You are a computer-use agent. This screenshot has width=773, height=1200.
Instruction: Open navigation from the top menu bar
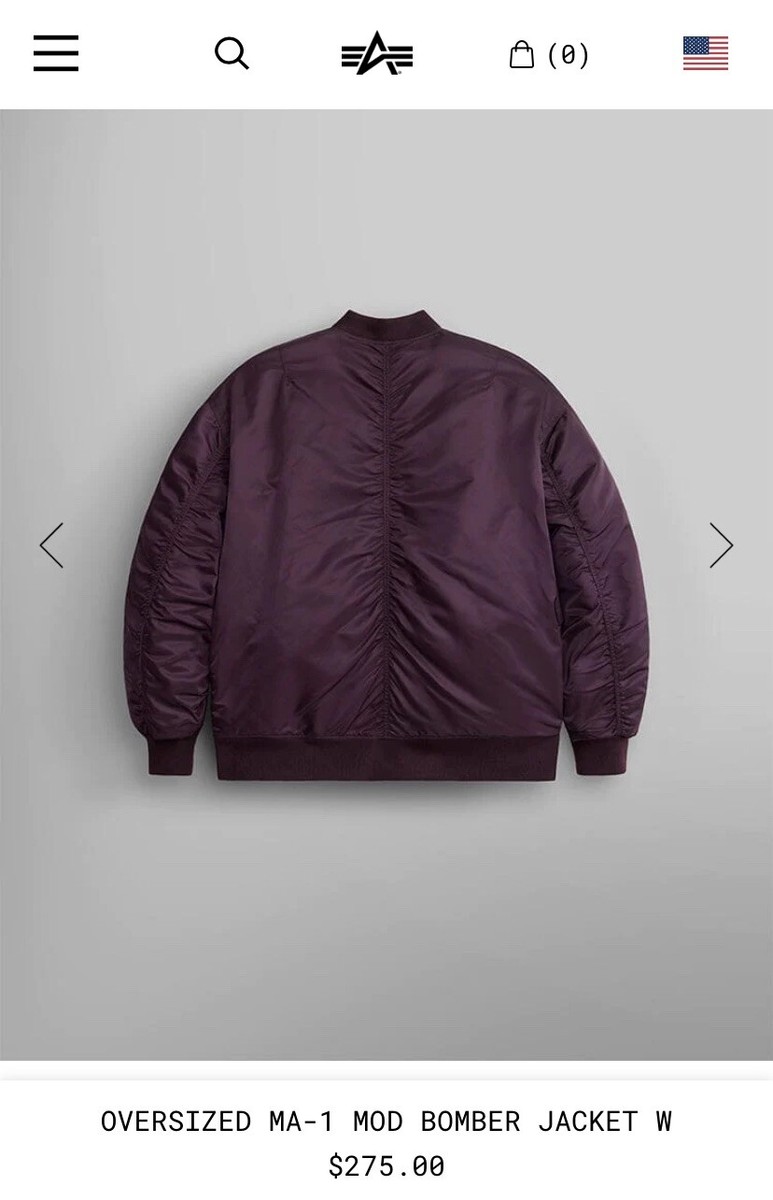point(56,54)
